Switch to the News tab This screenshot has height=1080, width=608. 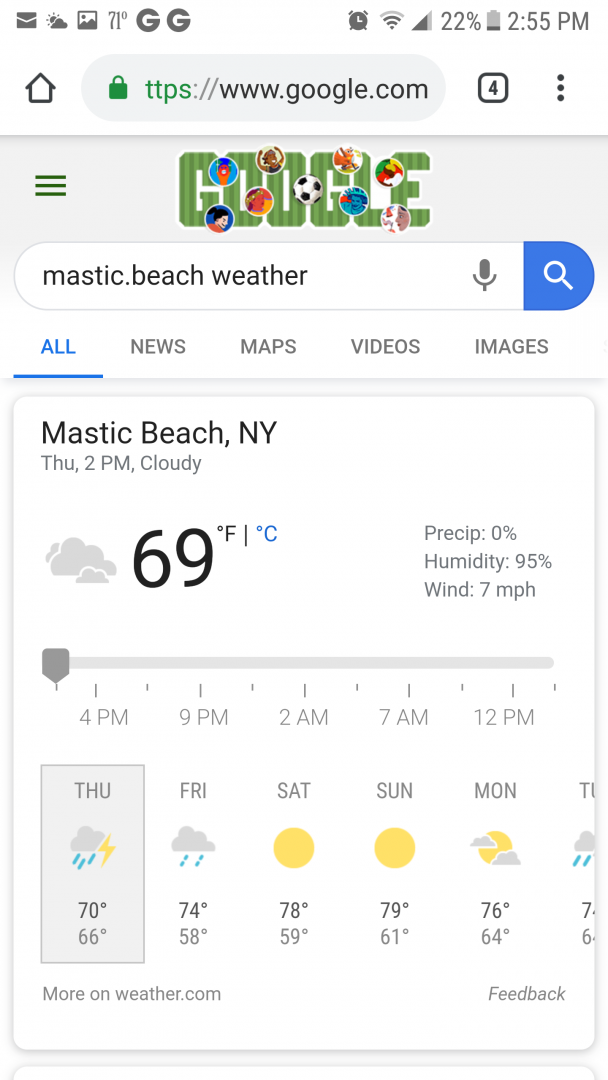(x=158, y=347)
